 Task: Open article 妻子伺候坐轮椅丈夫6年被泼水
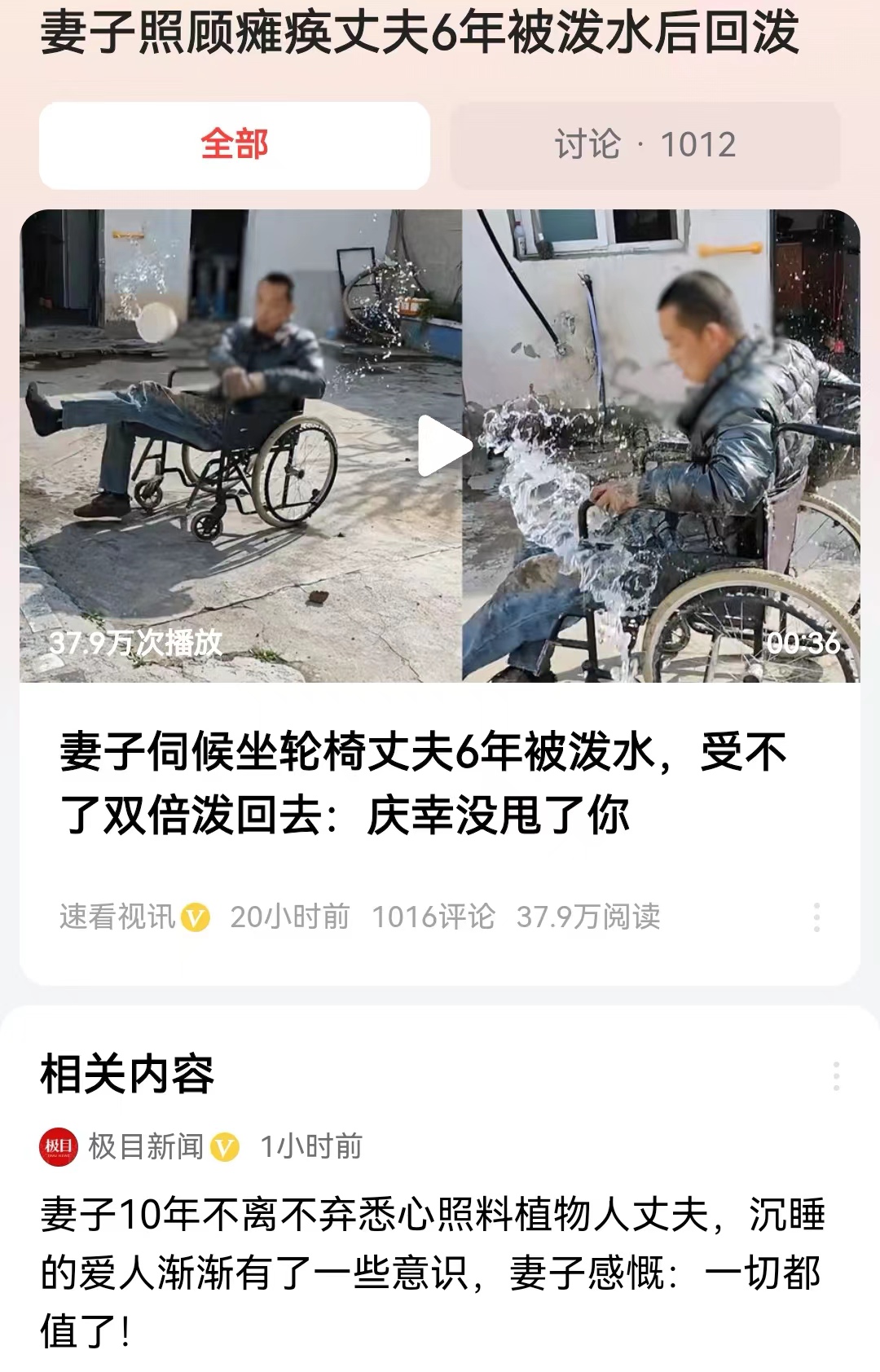point(424,783)
